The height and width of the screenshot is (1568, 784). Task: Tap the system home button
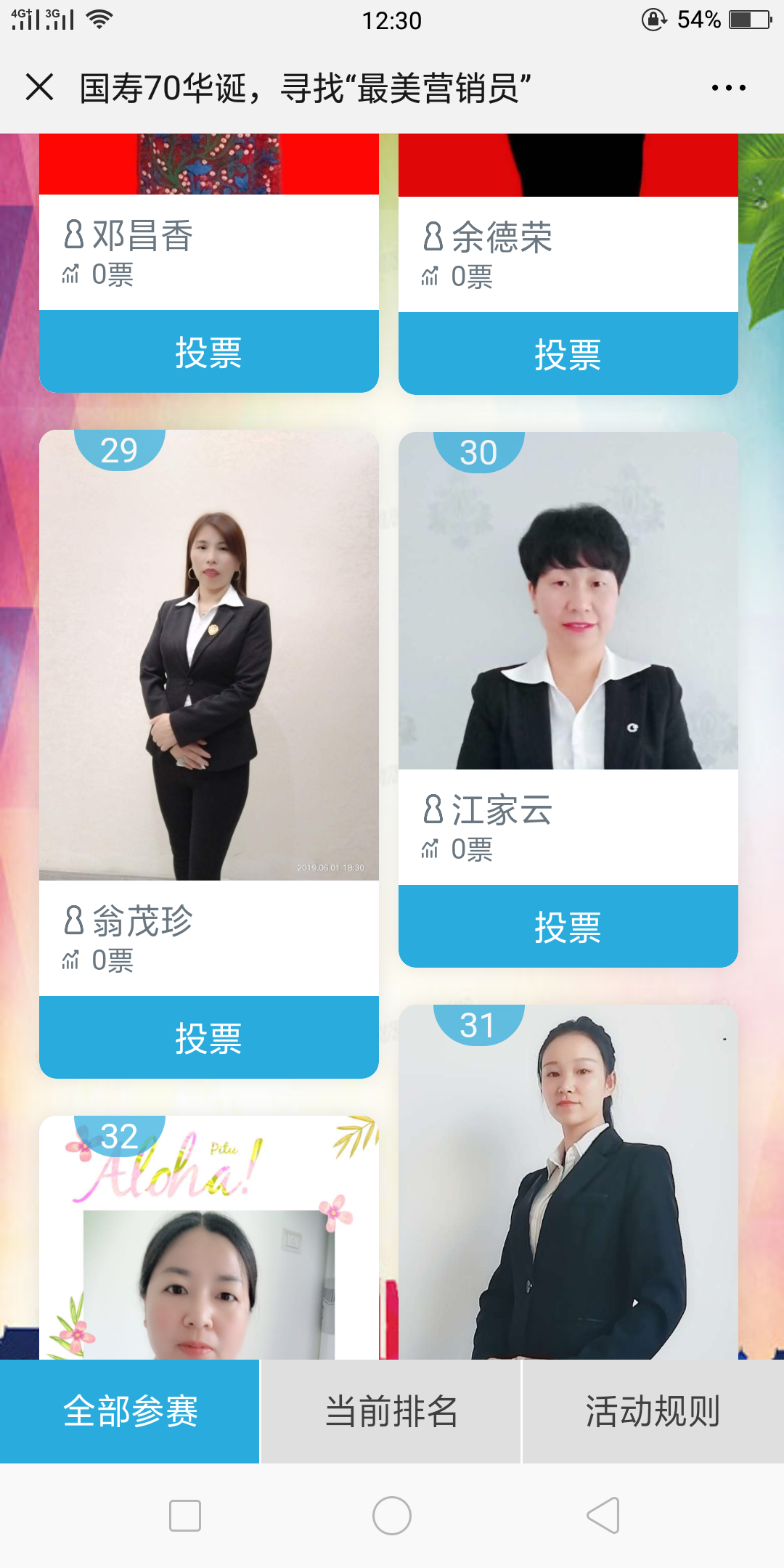tap(392, 1516)
